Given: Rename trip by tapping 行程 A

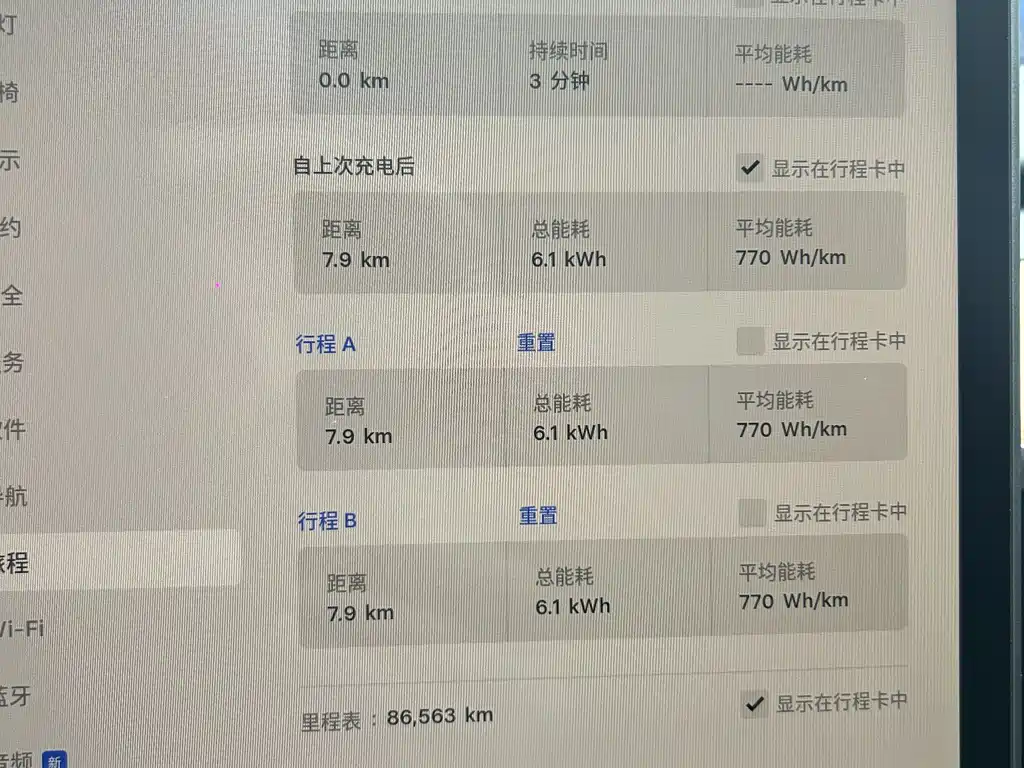Looking at the screenshot, I should coord(326,344).
